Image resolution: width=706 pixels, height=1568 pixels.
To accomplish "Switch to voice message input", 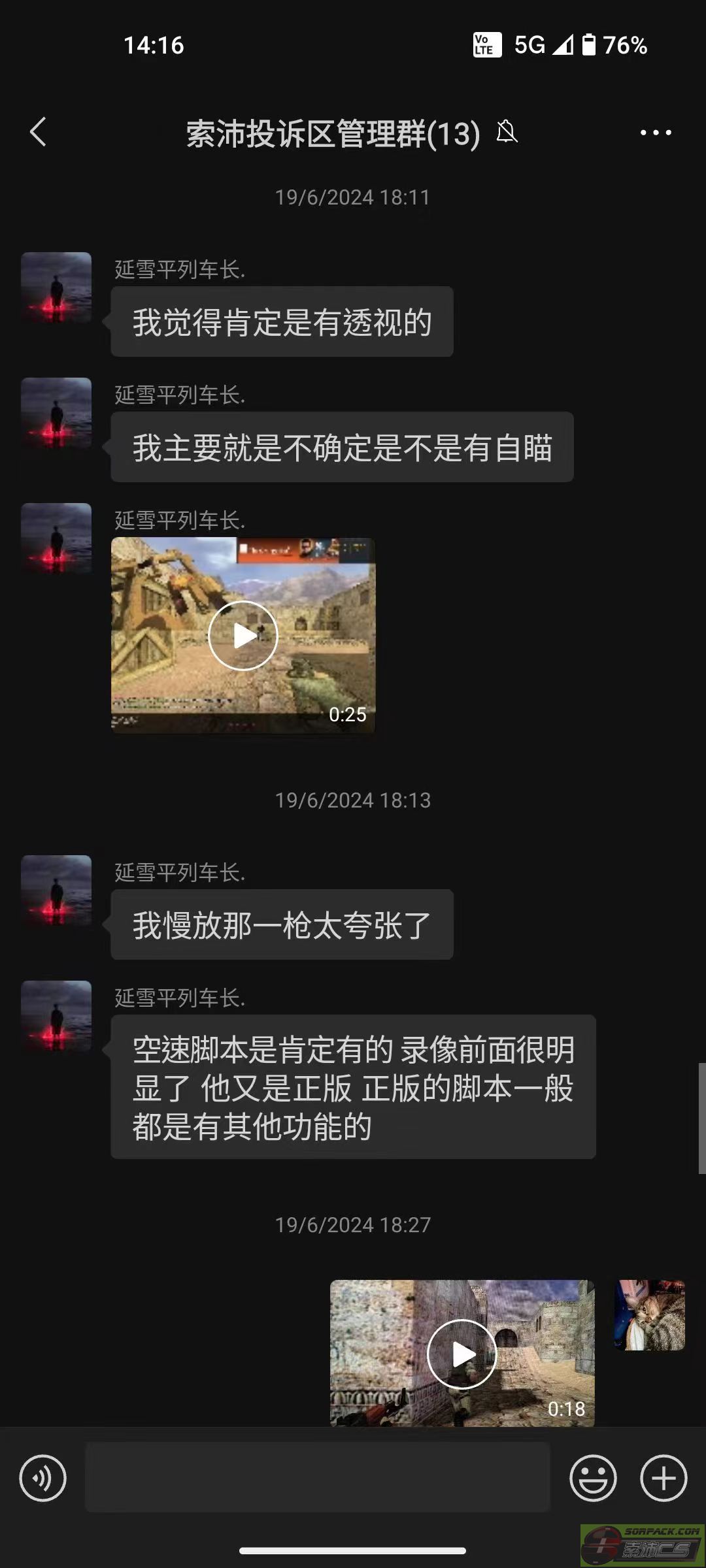I will [43, 1478].
